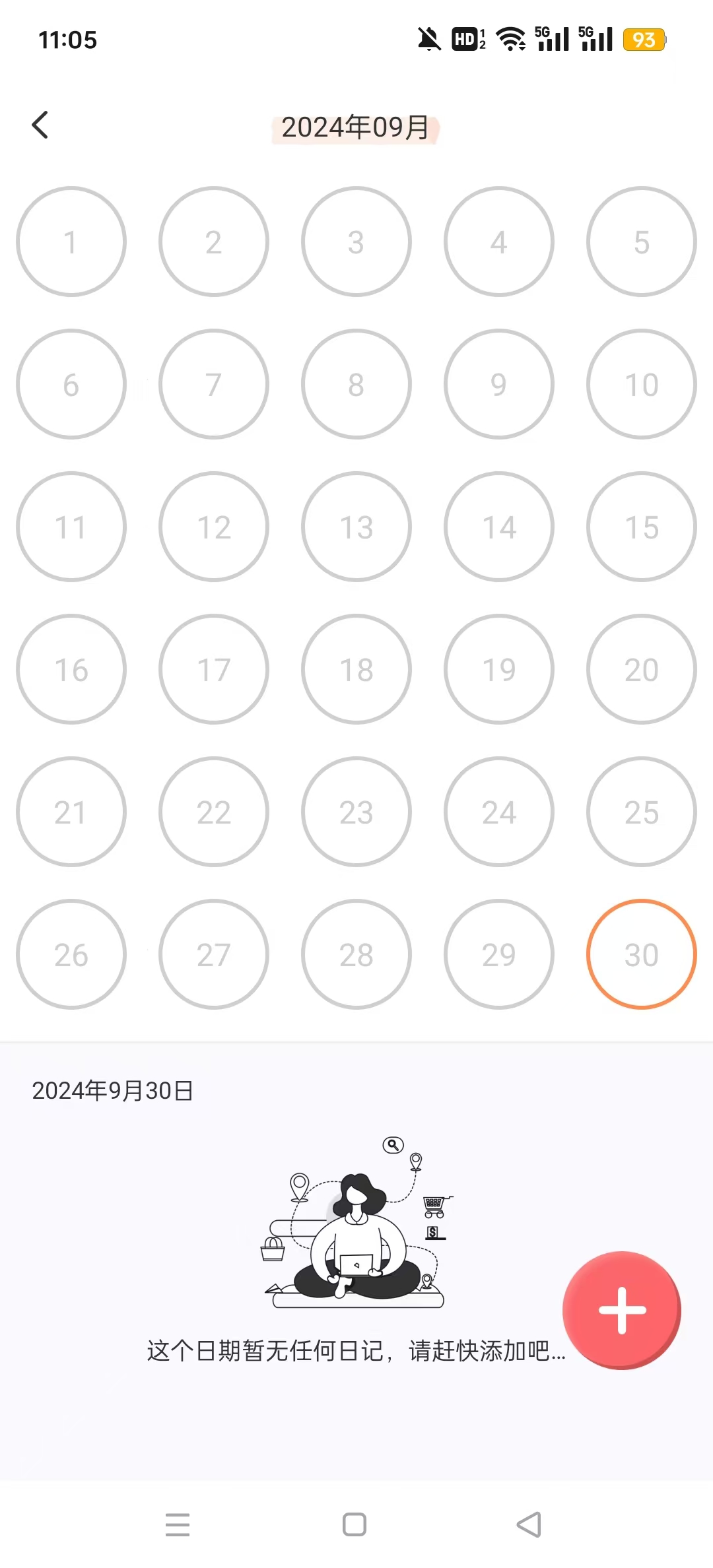The height and width of the screenshot is (1568, 713).
Task: Pick day 25 in the calendar
Action: click(642, 812)
